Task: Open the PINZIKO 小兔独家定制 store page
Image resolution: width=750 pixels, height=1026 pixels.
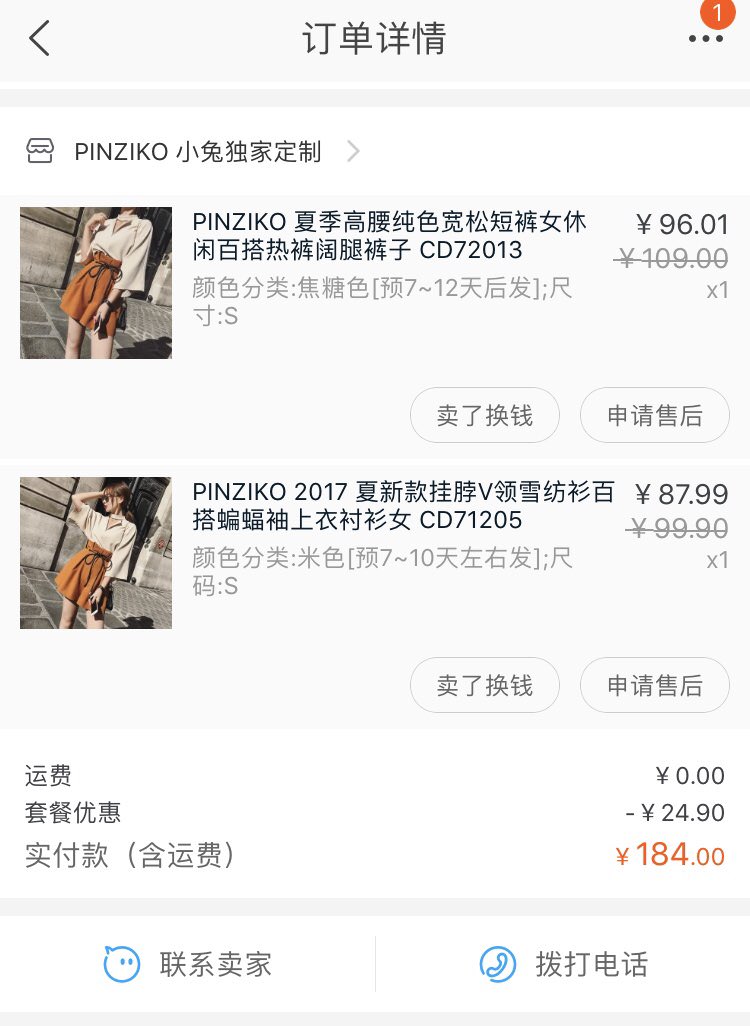Action: pos(197,152)
